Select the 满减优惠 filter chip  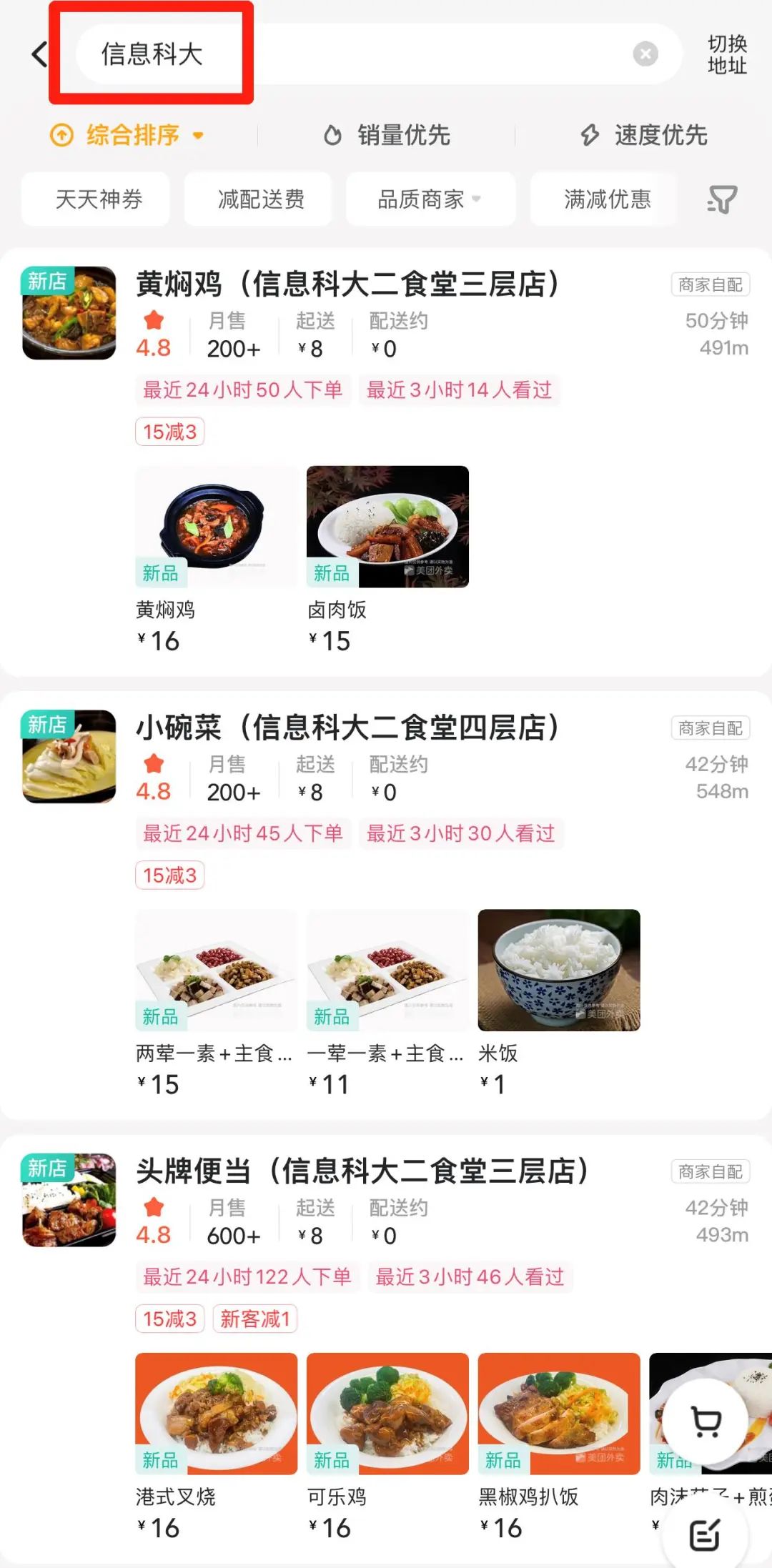607,199
